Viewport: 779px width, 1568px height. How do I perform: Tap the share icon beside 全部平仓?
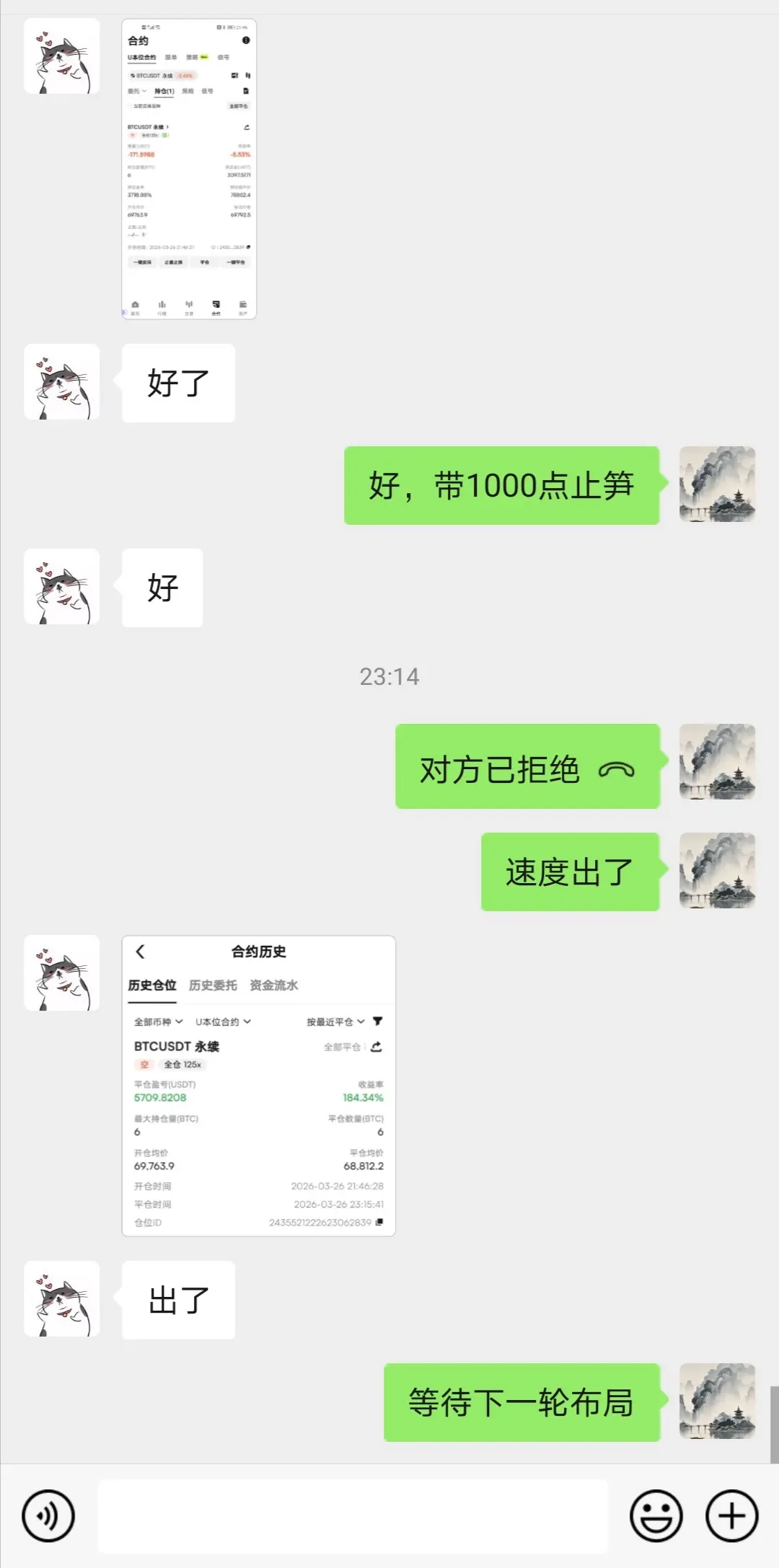[x=377, y=1047]
